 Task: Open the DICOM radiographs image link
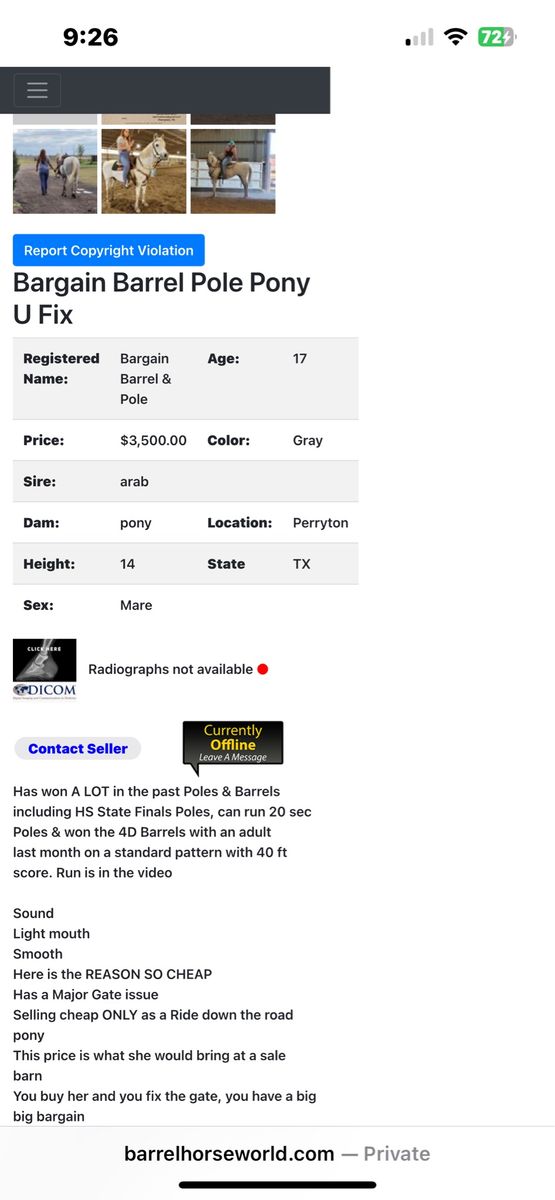click(44, 669)
